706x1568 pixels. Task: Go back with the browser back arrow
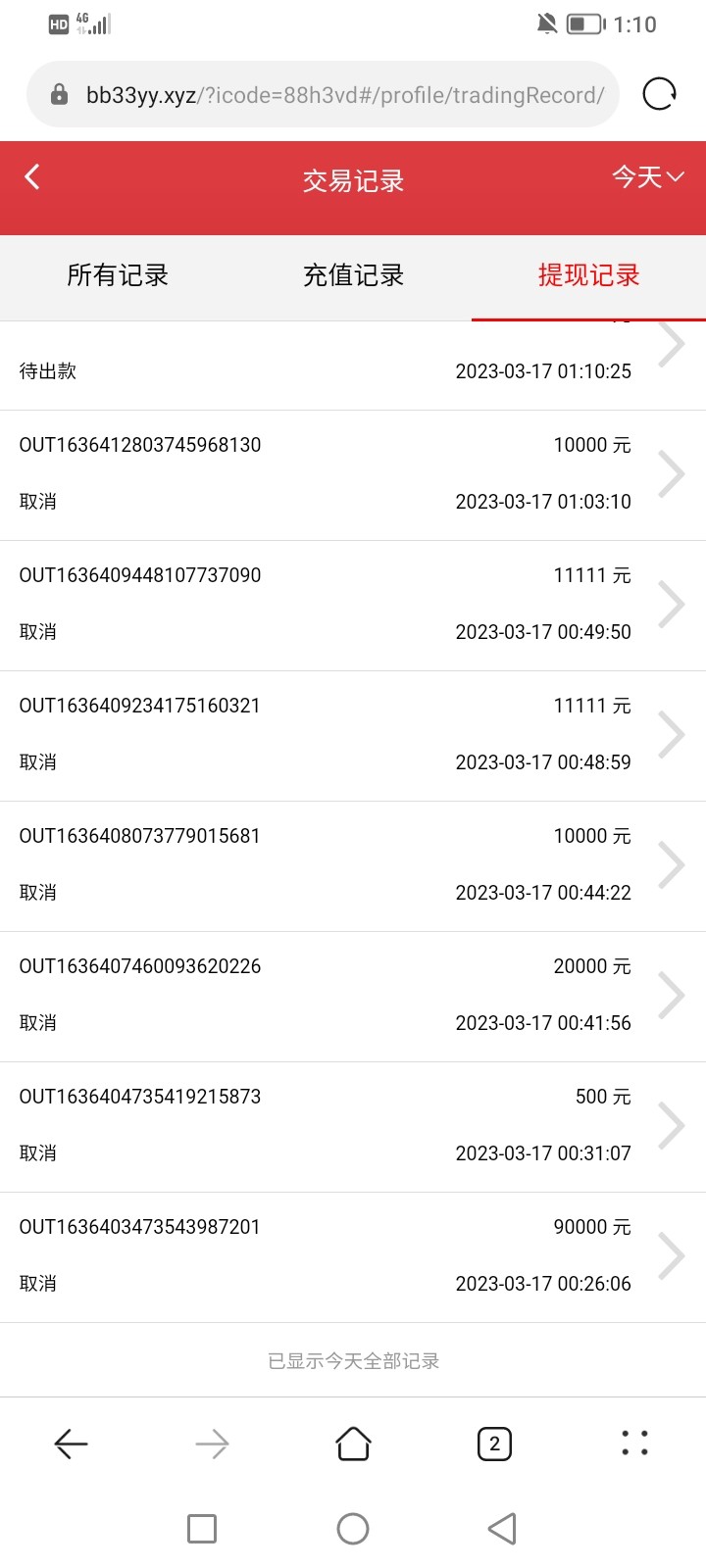(71, 1444)
